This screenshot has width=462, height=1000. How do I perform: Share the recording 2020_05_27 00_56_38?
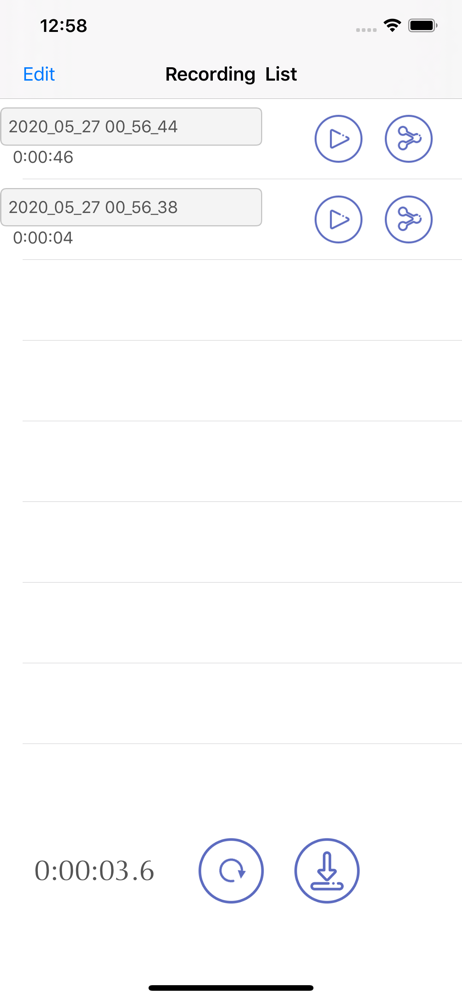408,219
